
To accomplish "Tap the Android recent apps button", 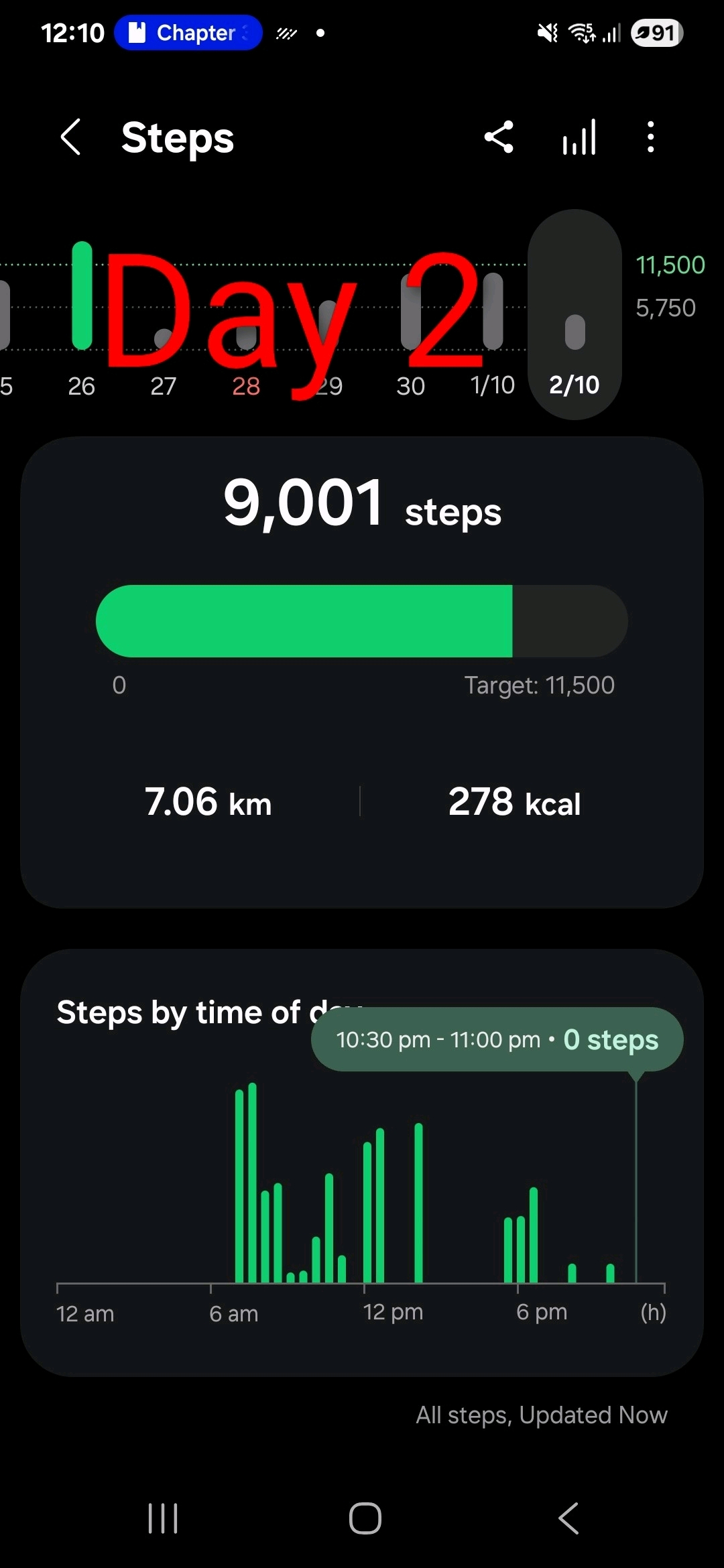I will click(x=163, y=1518).
